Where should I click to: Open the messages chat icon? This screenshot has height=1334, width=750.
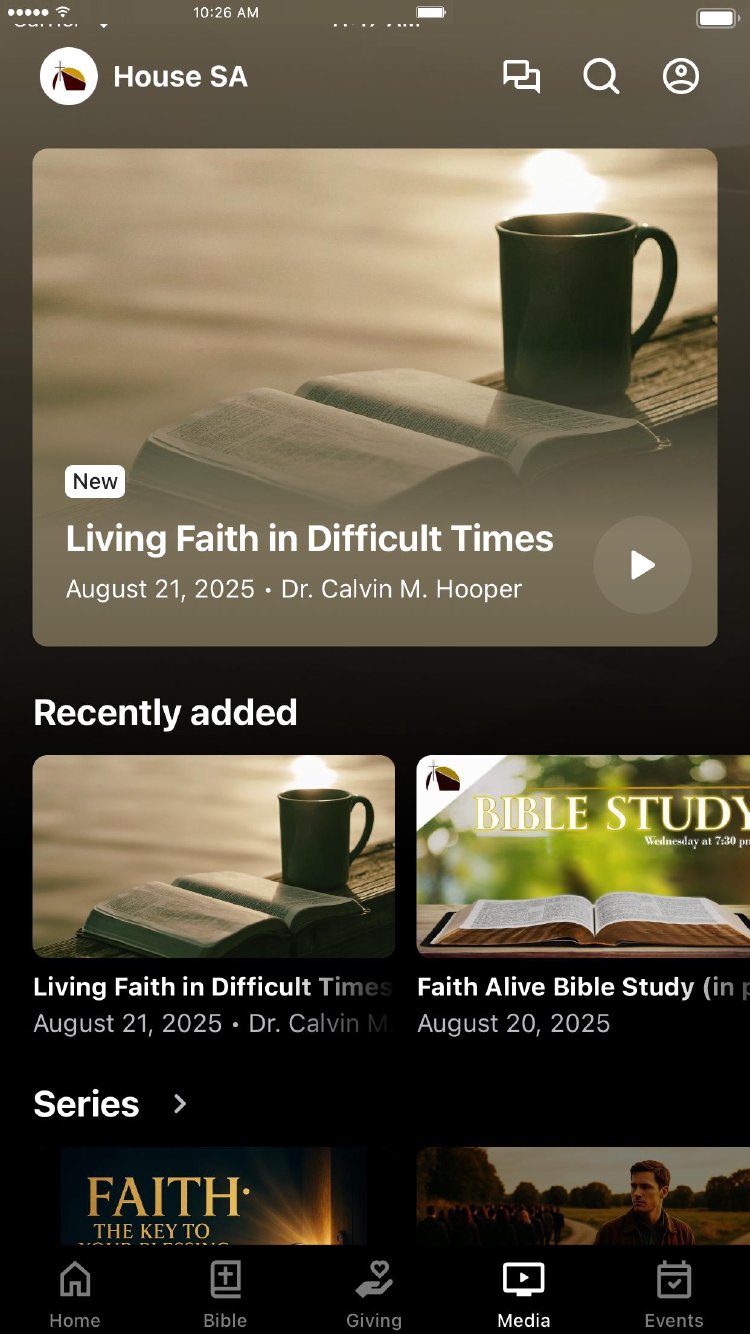pos(521,77)
